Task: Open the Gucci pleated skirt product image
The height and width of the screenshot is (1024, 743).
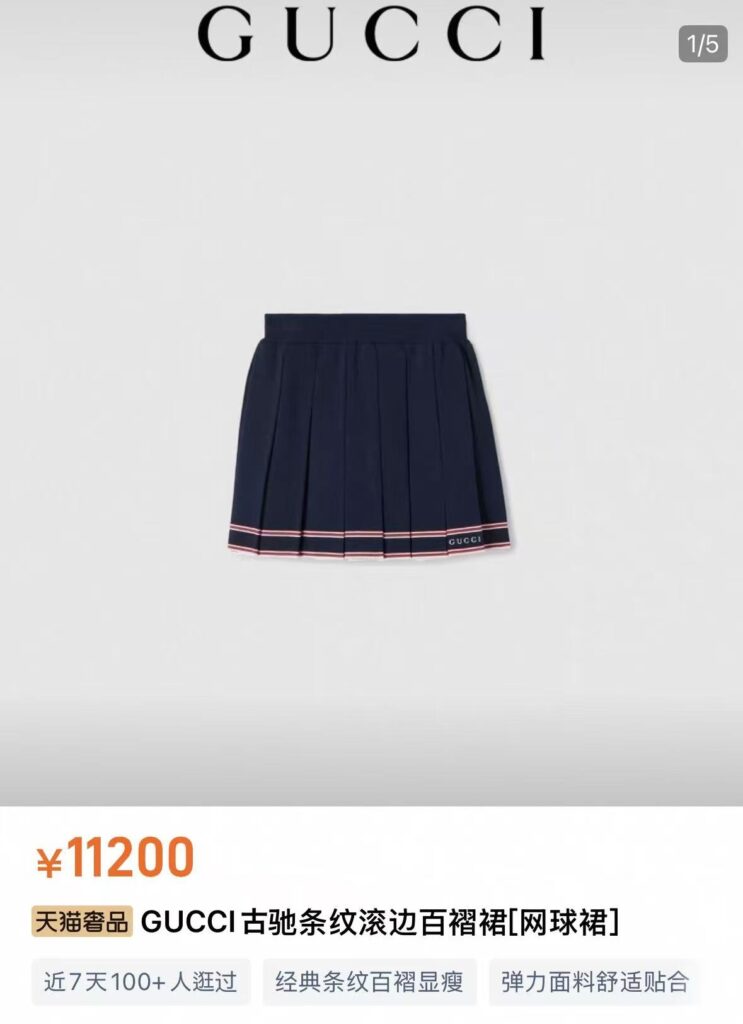Action: point(368,437)
